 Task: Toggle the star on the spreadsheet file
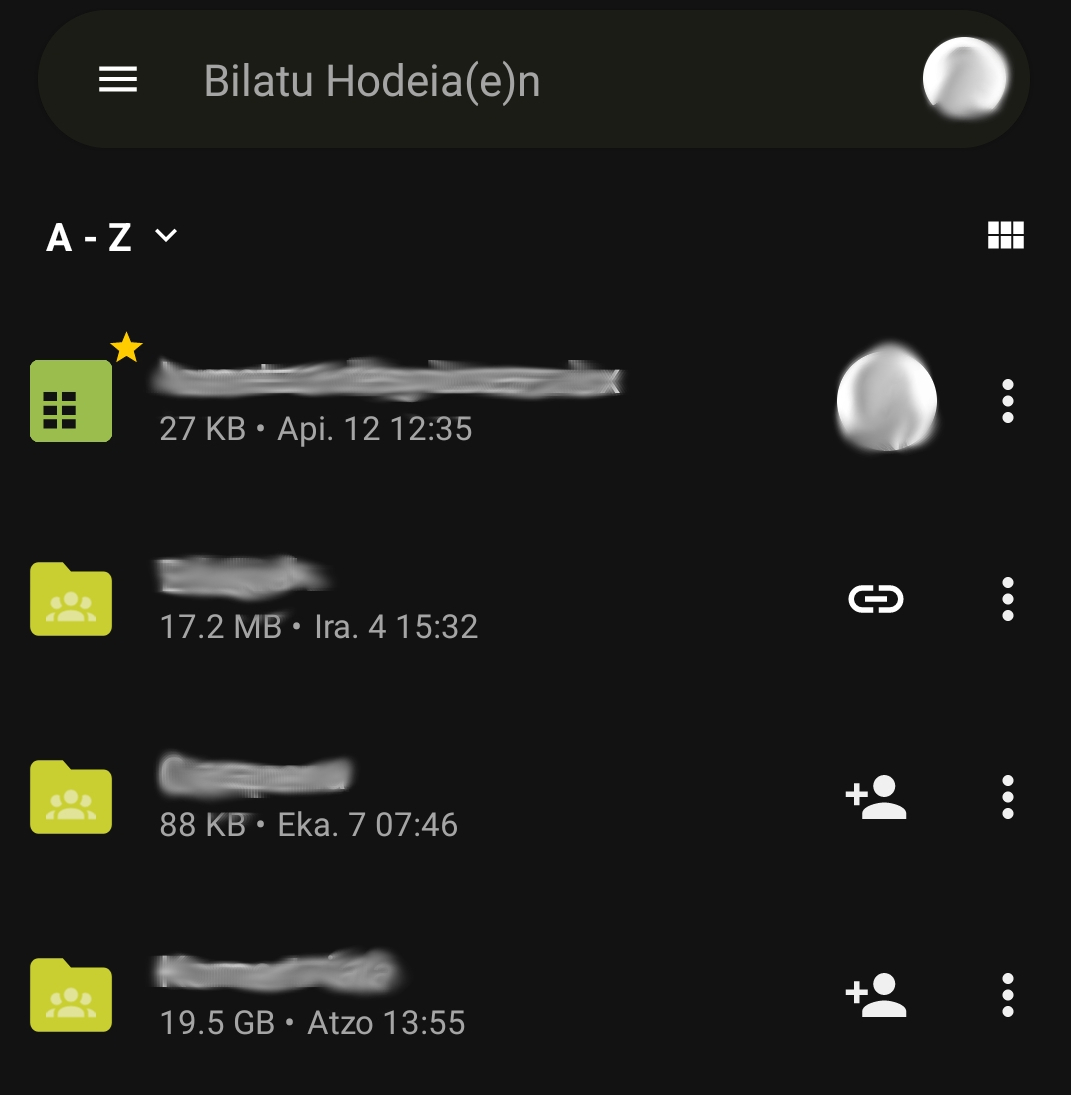point(125,349)
